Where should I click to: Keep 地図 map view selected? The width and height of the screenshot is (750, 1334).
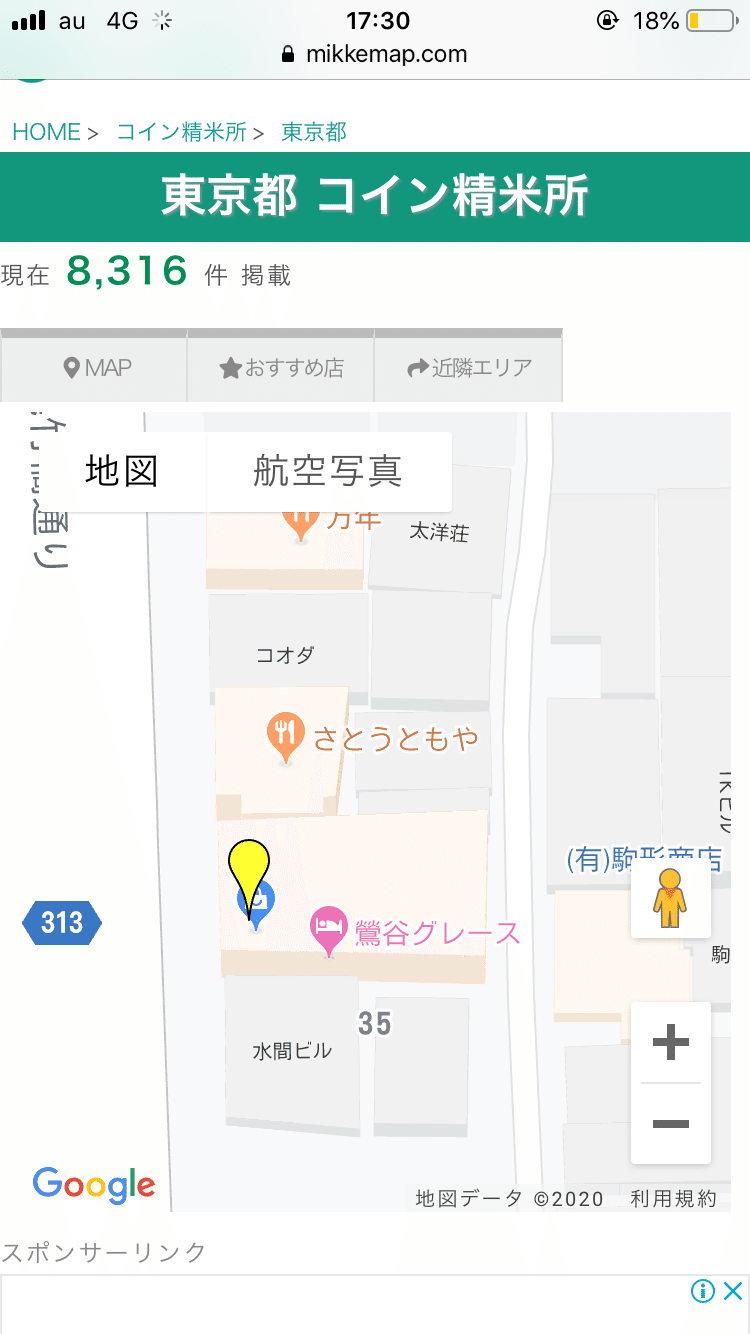[120, 471]
